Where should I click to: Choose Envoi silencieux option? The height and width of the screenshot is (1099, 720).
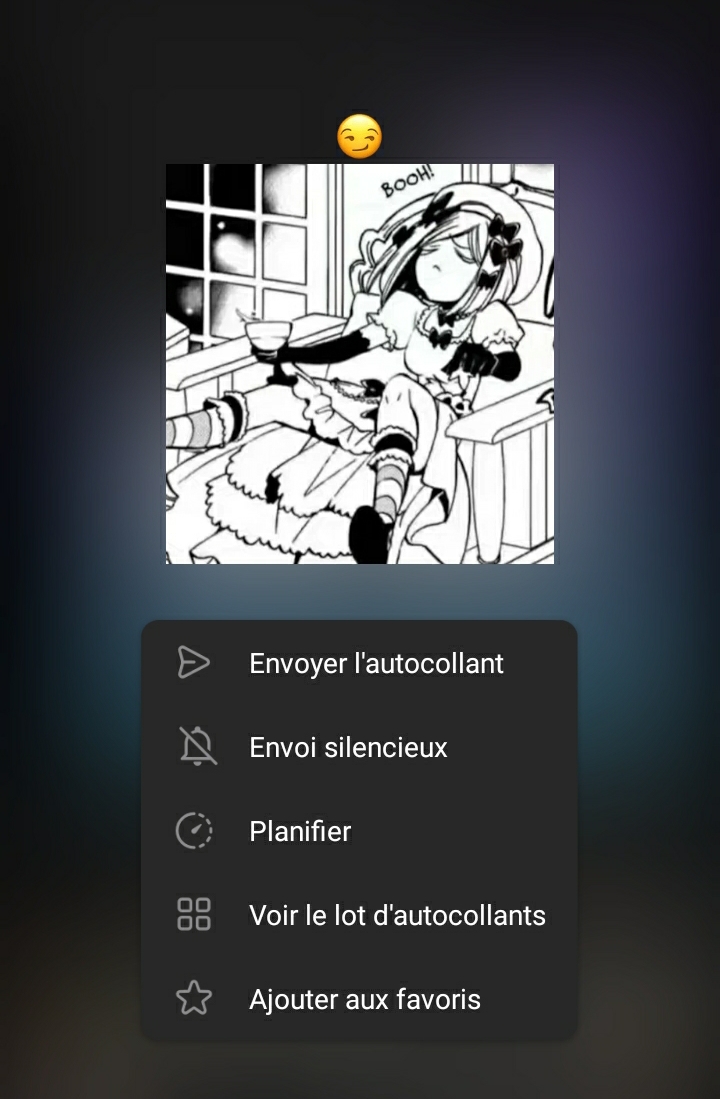tap(348, 748)
